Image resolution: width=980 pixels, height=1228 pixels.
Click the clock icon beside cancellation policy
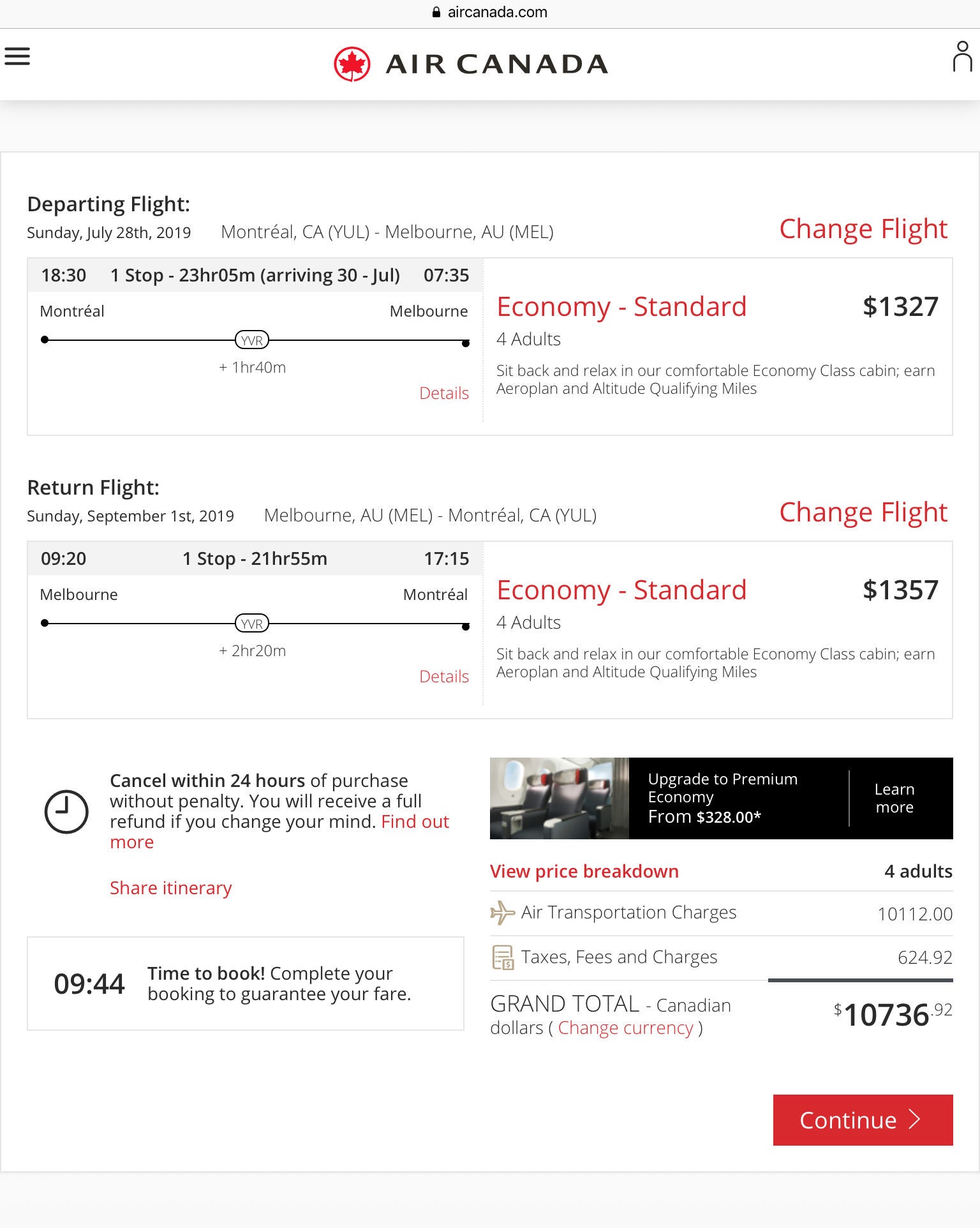click(66, 812)
